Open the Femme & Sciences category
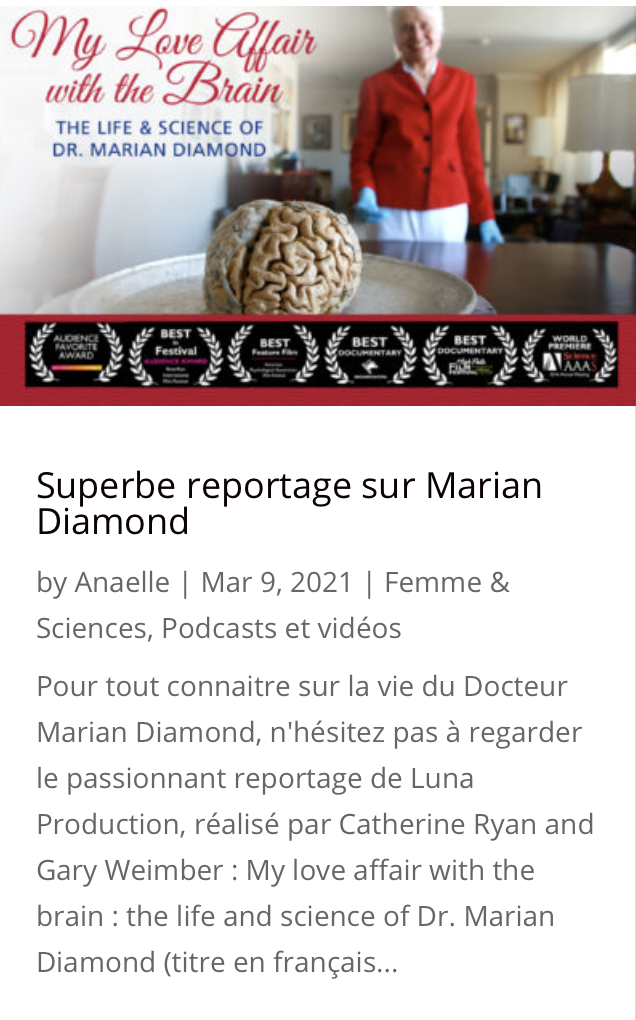636x1020 pixels. (x=446, y=583)
